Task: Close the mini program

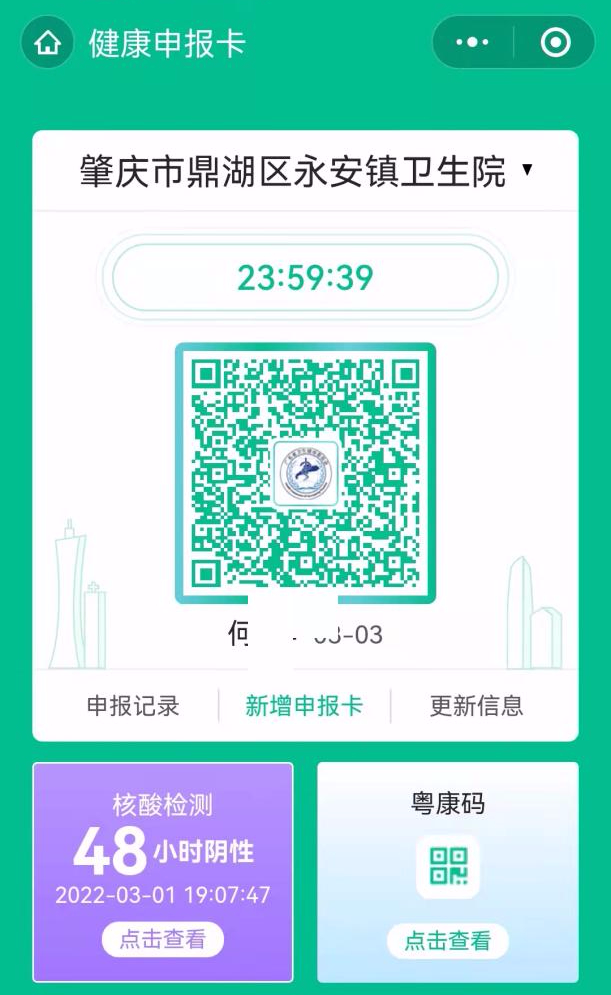Action: (x=555, y=43)
